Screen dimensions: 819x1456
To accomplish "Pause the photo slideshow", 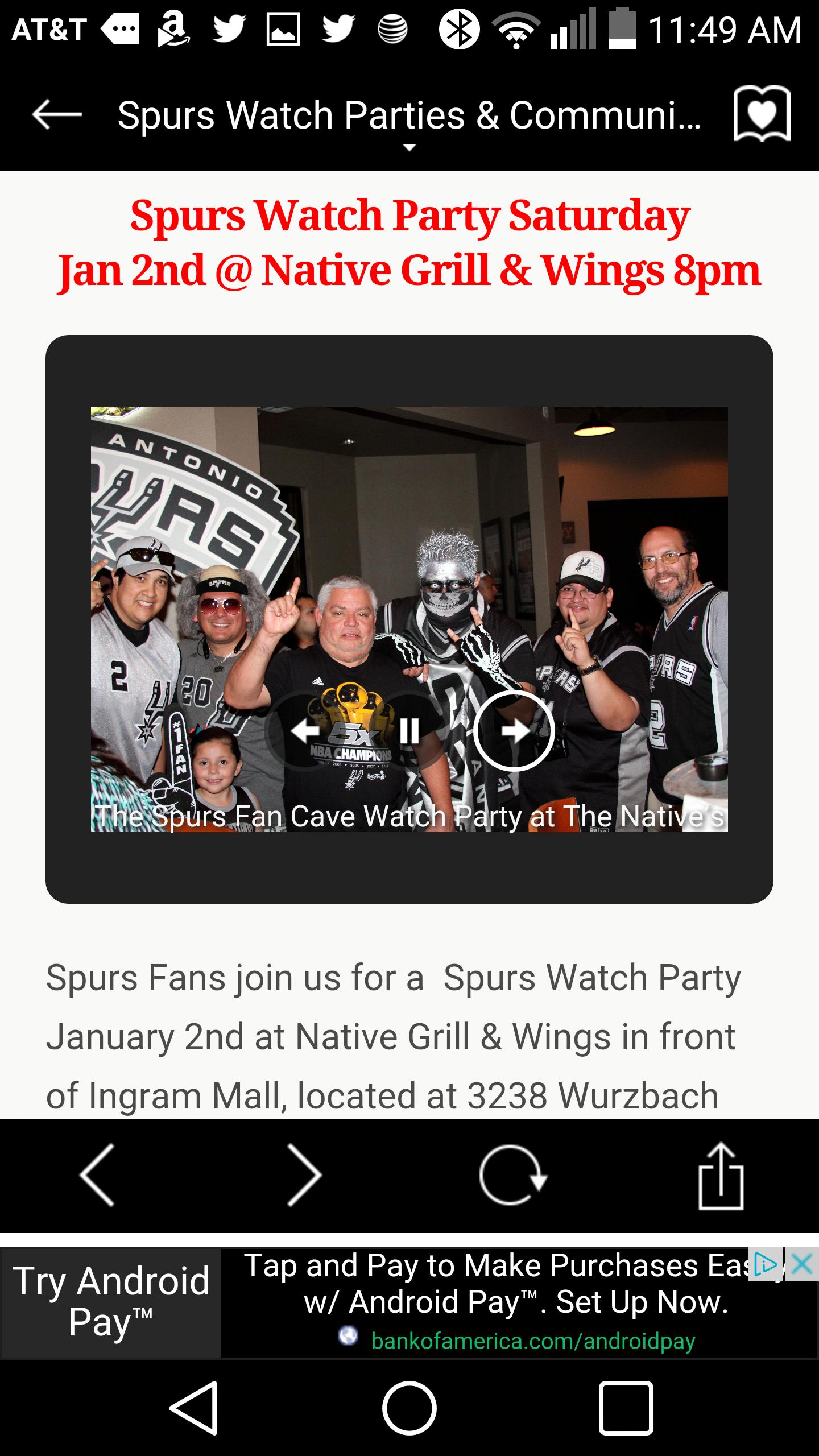I will pyautogui.click(x=409, y=731).
